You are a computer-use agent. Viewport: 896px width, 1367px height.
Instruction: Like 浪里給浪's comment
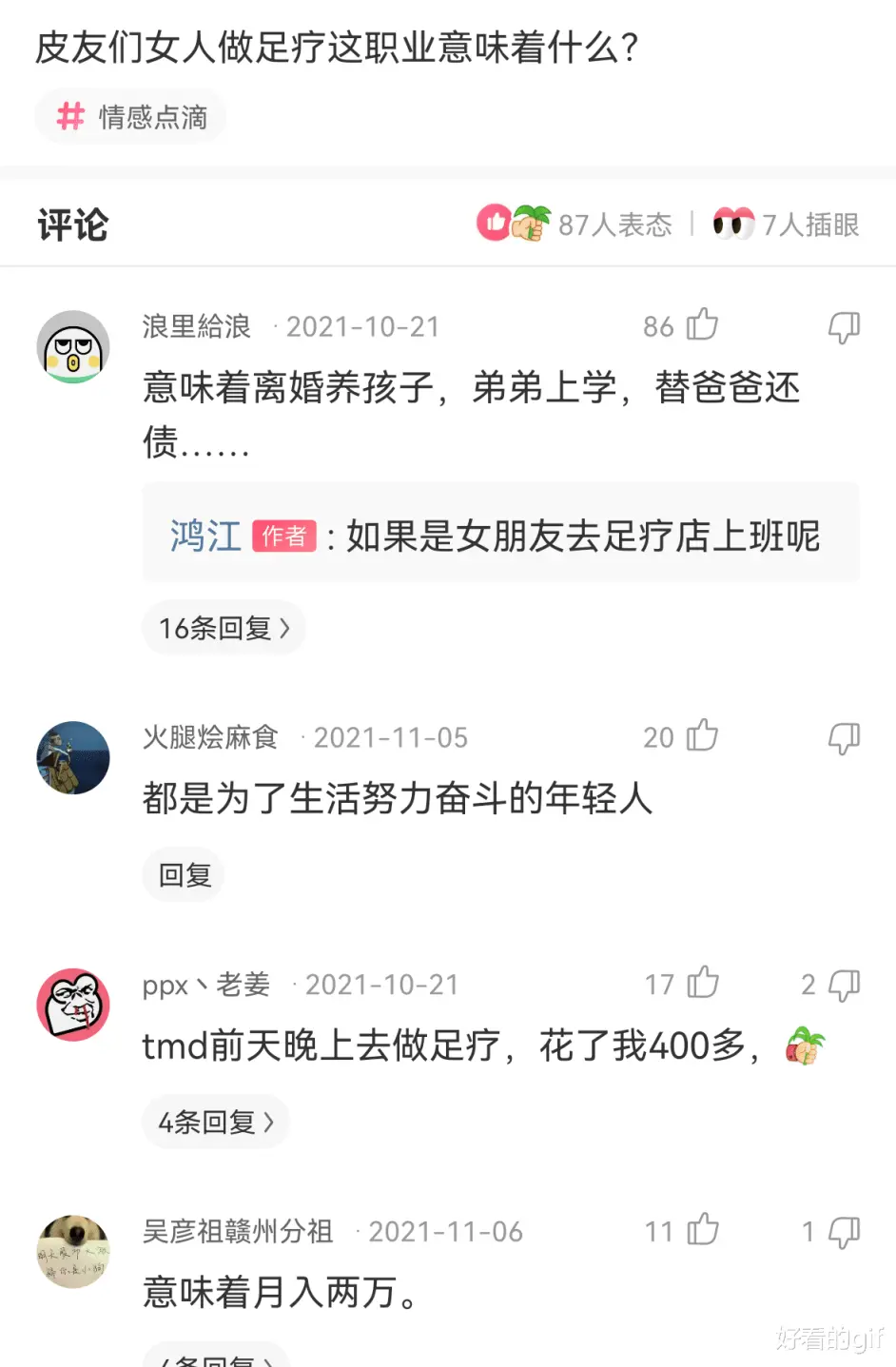click(x=702, y=325)
